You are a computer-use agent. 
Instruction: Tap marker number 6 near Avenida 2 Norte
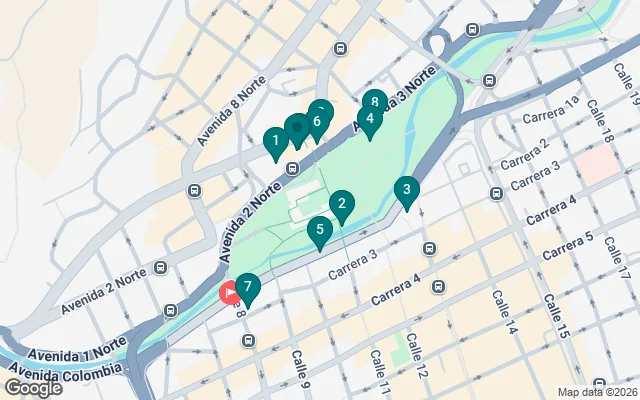click(x=317, y=123)
